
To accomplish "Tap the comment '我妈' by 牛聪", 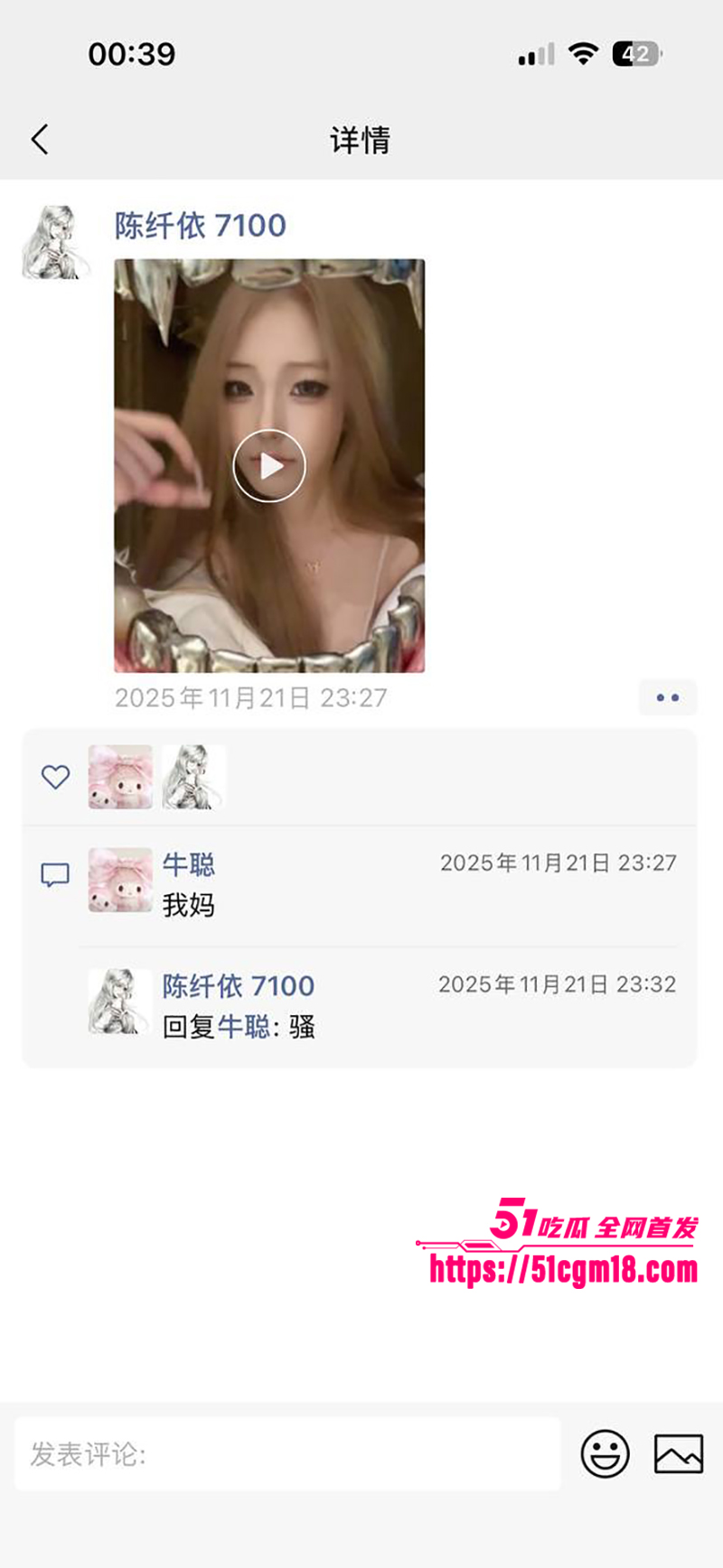I will click(191, 906).
